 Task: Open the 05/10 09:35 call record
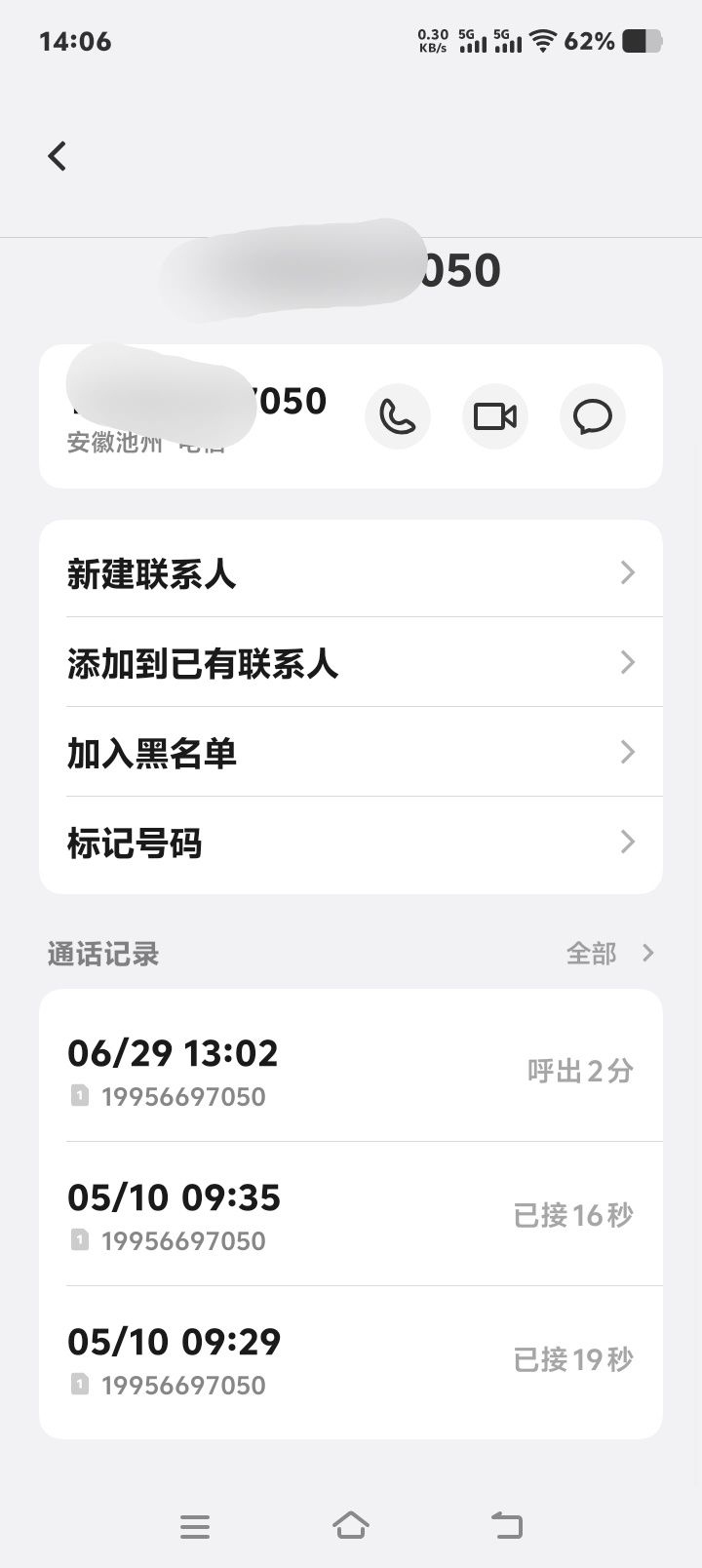coord(351,1215)
